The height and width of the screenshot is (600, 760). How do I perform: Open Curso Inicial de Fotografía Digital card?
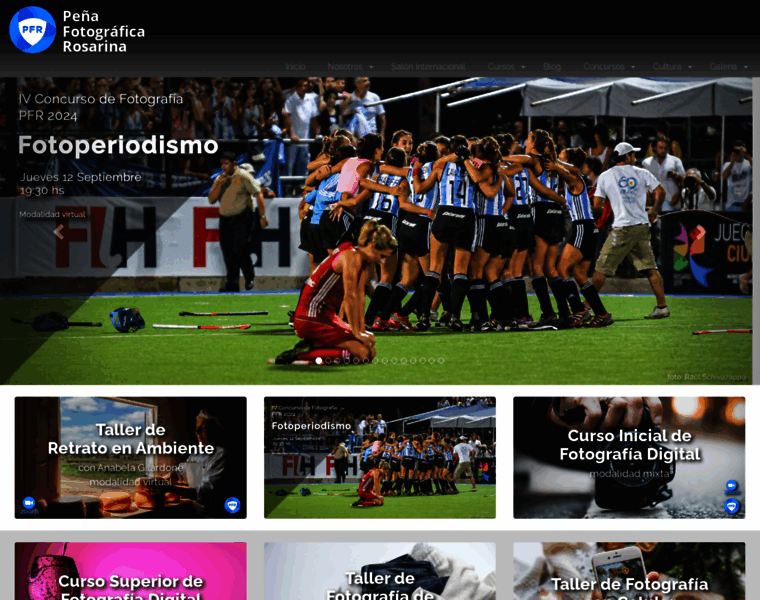(629, 457)
